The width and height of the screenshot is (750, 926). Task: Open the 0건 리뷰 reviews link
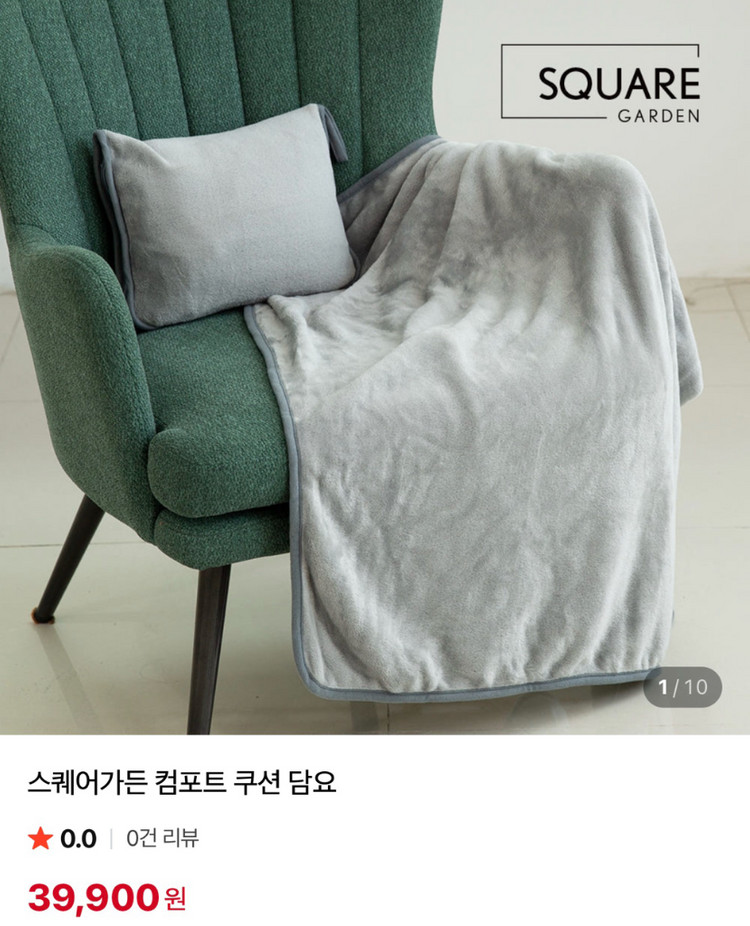162,838
